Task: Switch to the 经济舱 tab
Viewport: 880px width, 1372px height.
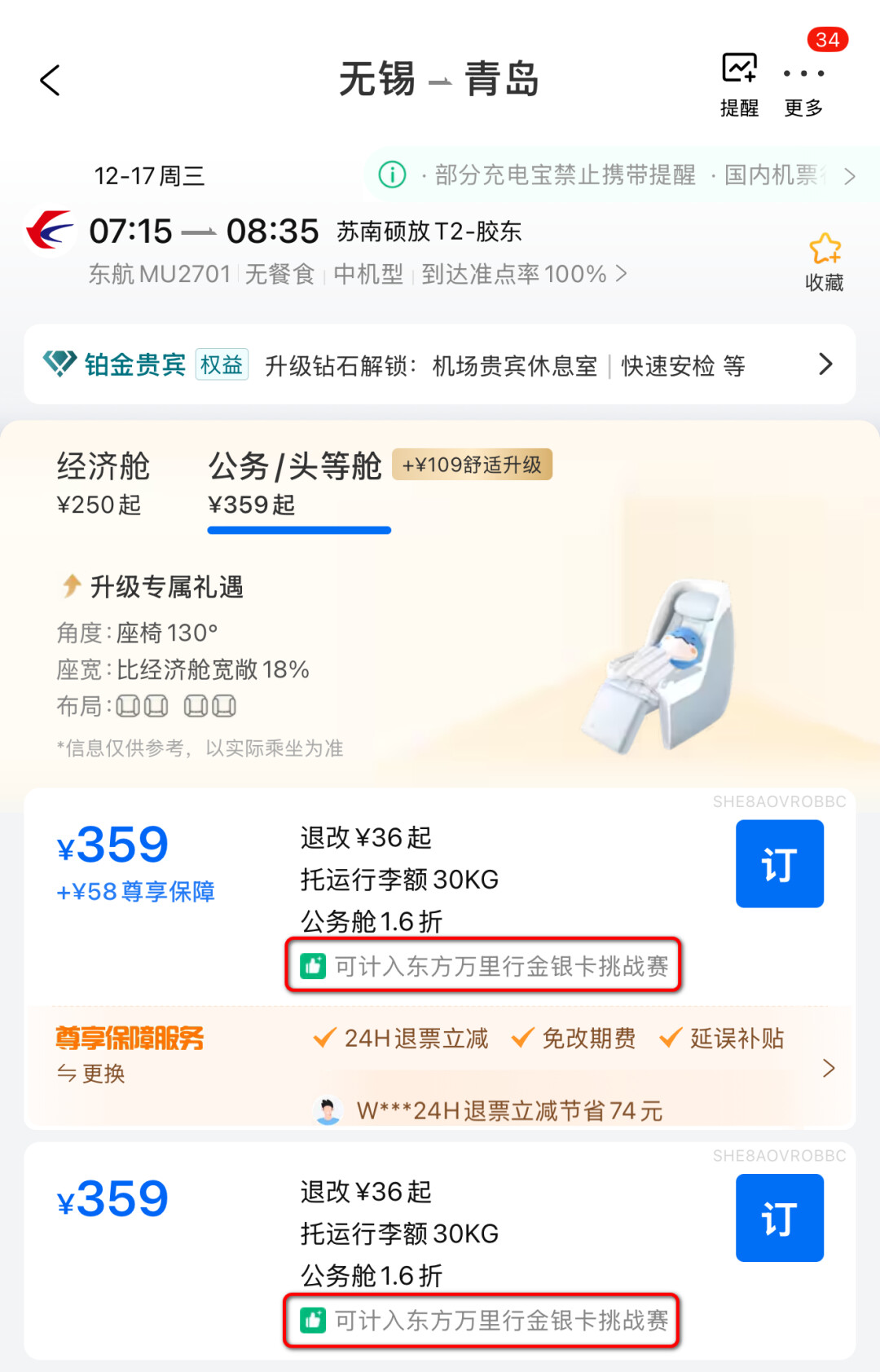Action: point(103,483)
